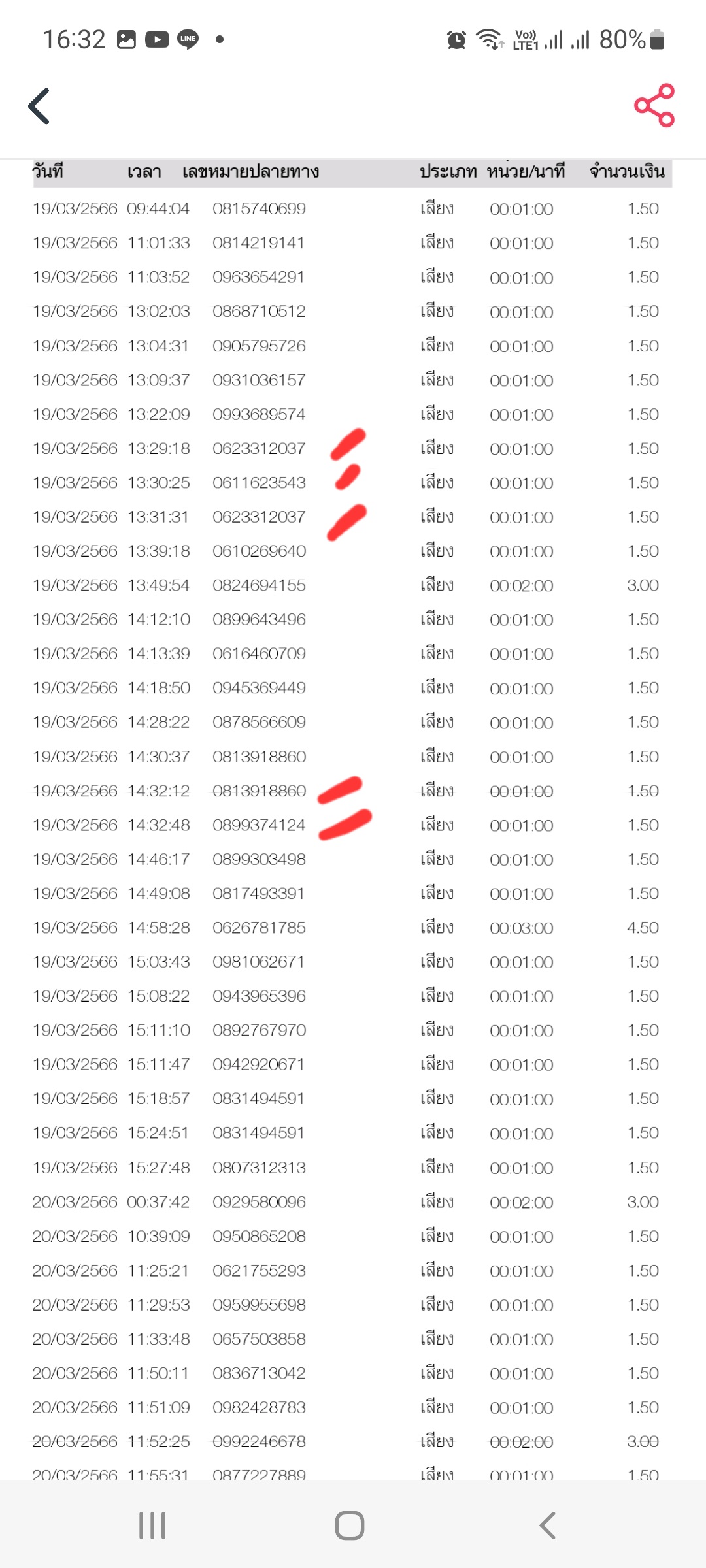
Task: Go to the home screen
Action: (x=350, y=1526)
